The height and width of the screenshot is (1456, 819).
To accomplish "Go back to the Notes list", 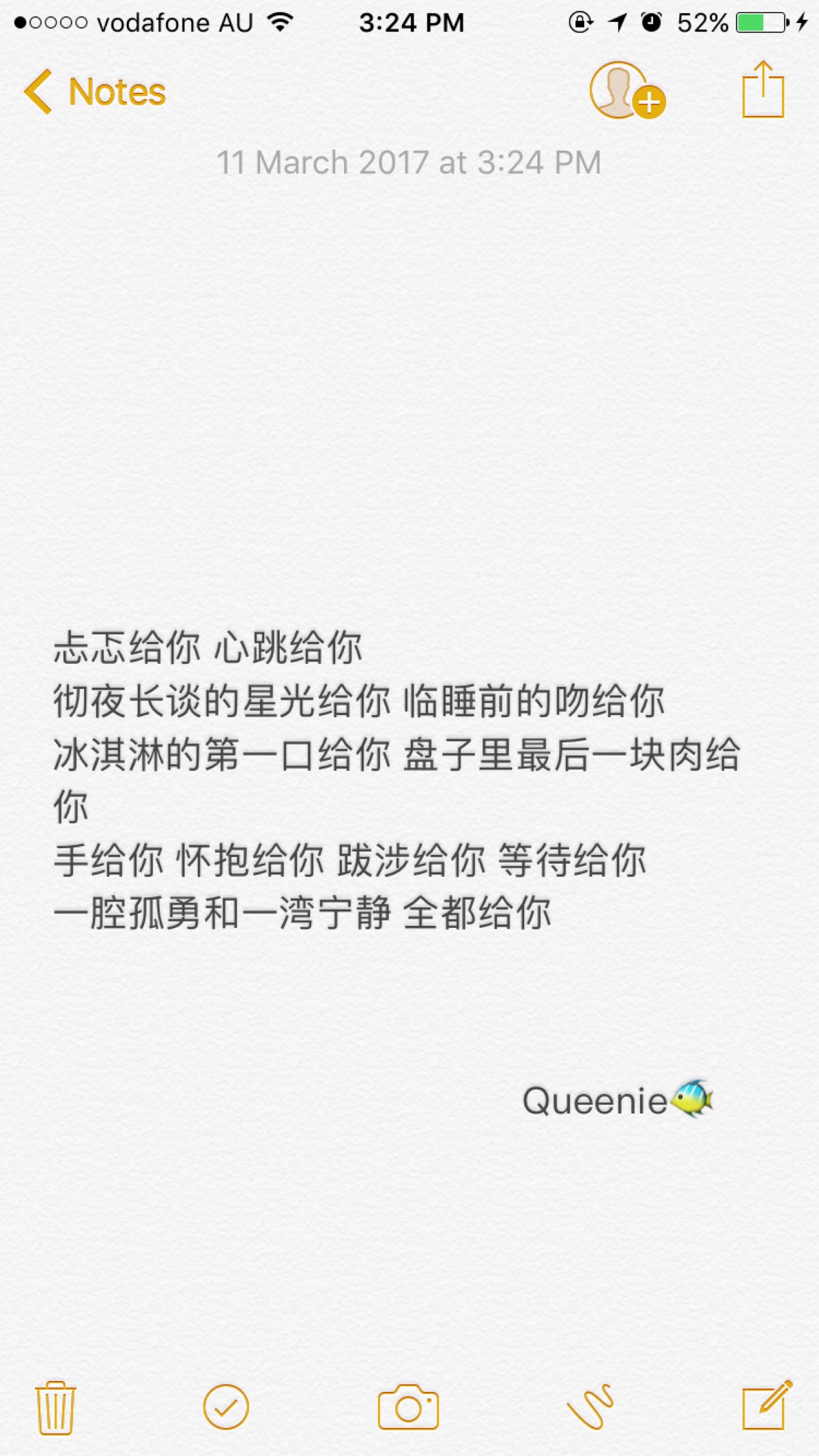I will [96, 91].
